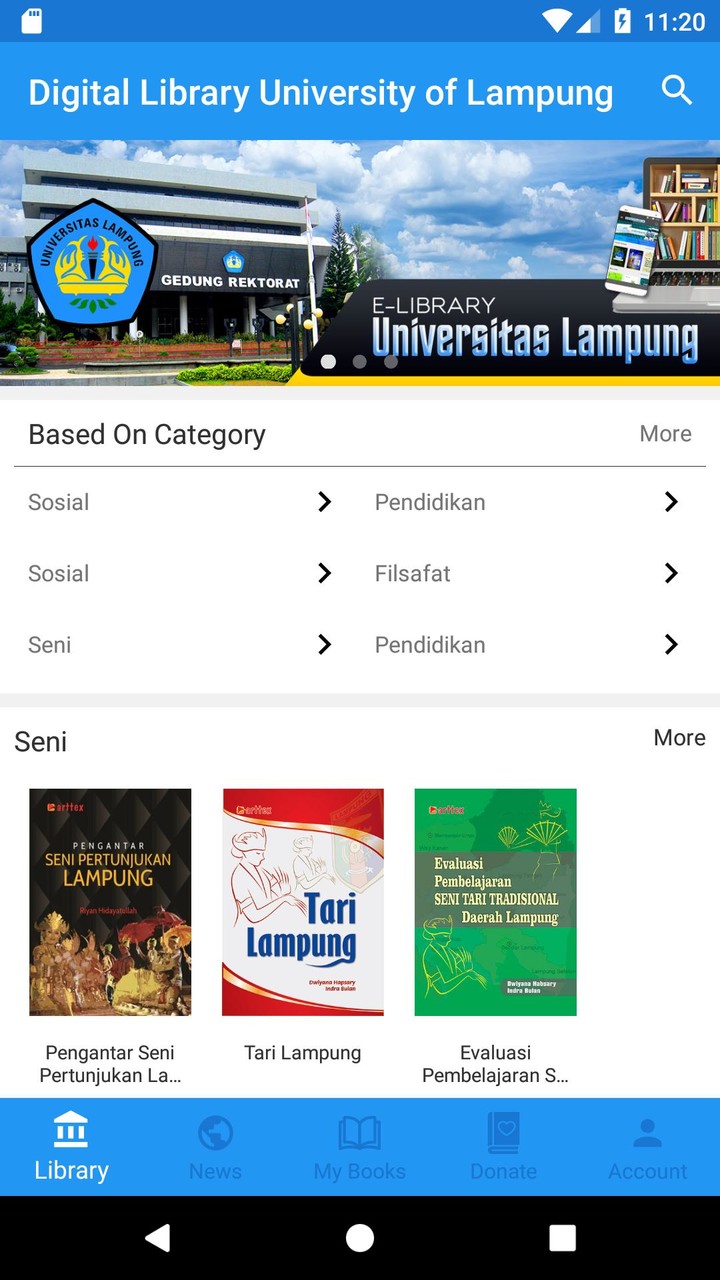The width and height of the screenshot is (720, 1280).
Task: Tap the system back button
Action: point(157,1238)
